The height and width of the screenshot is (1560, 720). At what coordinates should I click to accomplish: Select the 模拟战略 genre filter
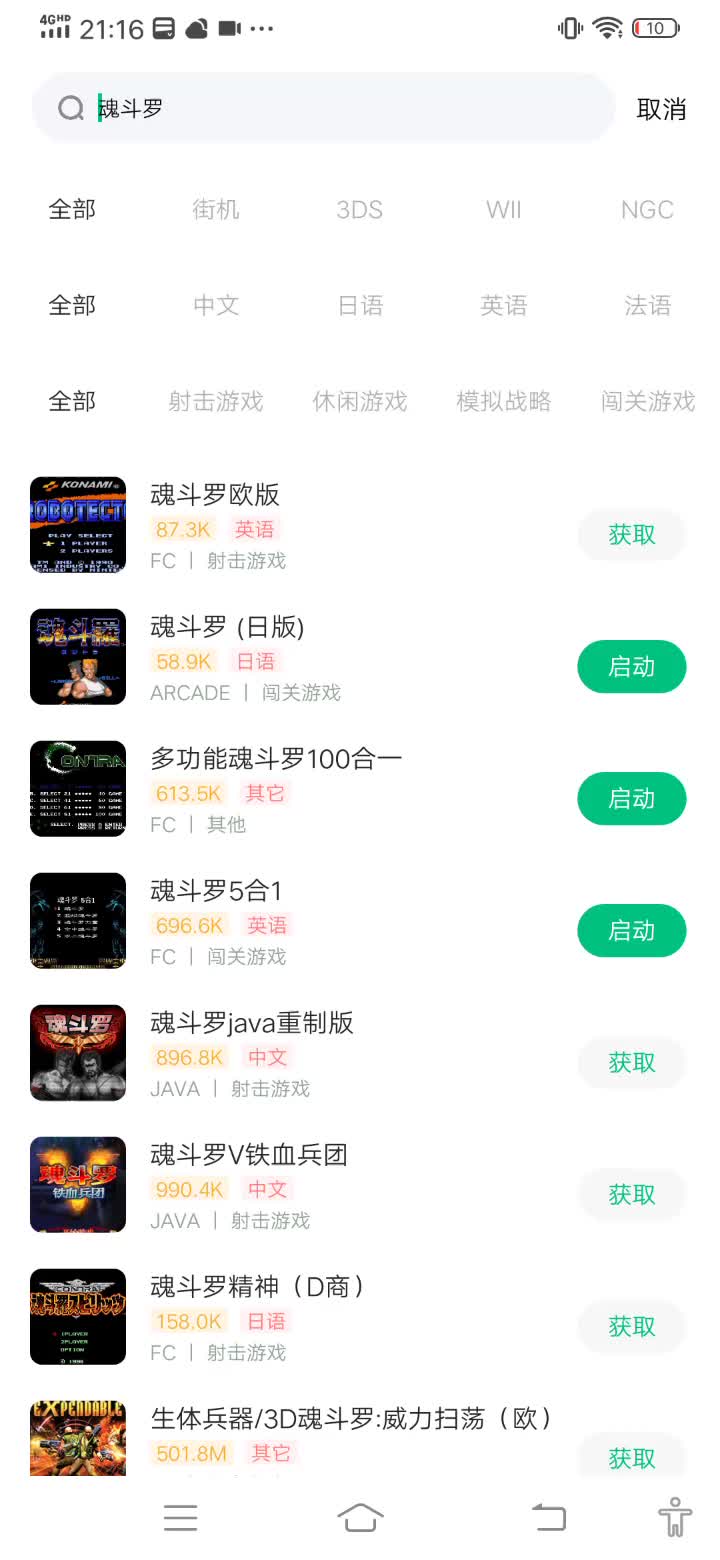(504, 401)
